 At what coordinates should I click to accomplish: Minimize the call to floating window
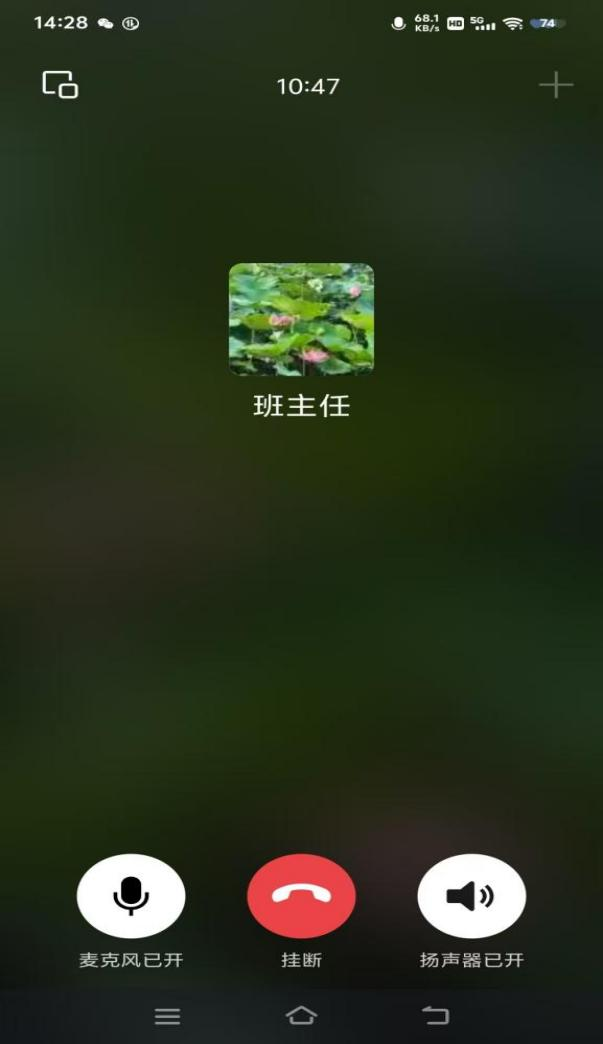(60, 85)
